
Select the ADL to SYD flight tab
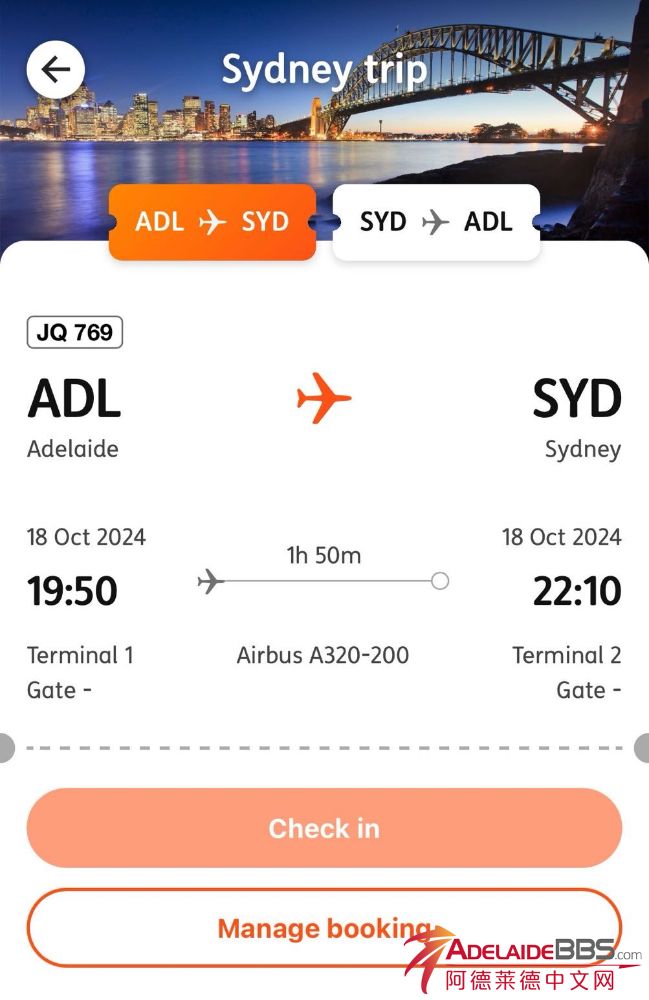(212, 222)
